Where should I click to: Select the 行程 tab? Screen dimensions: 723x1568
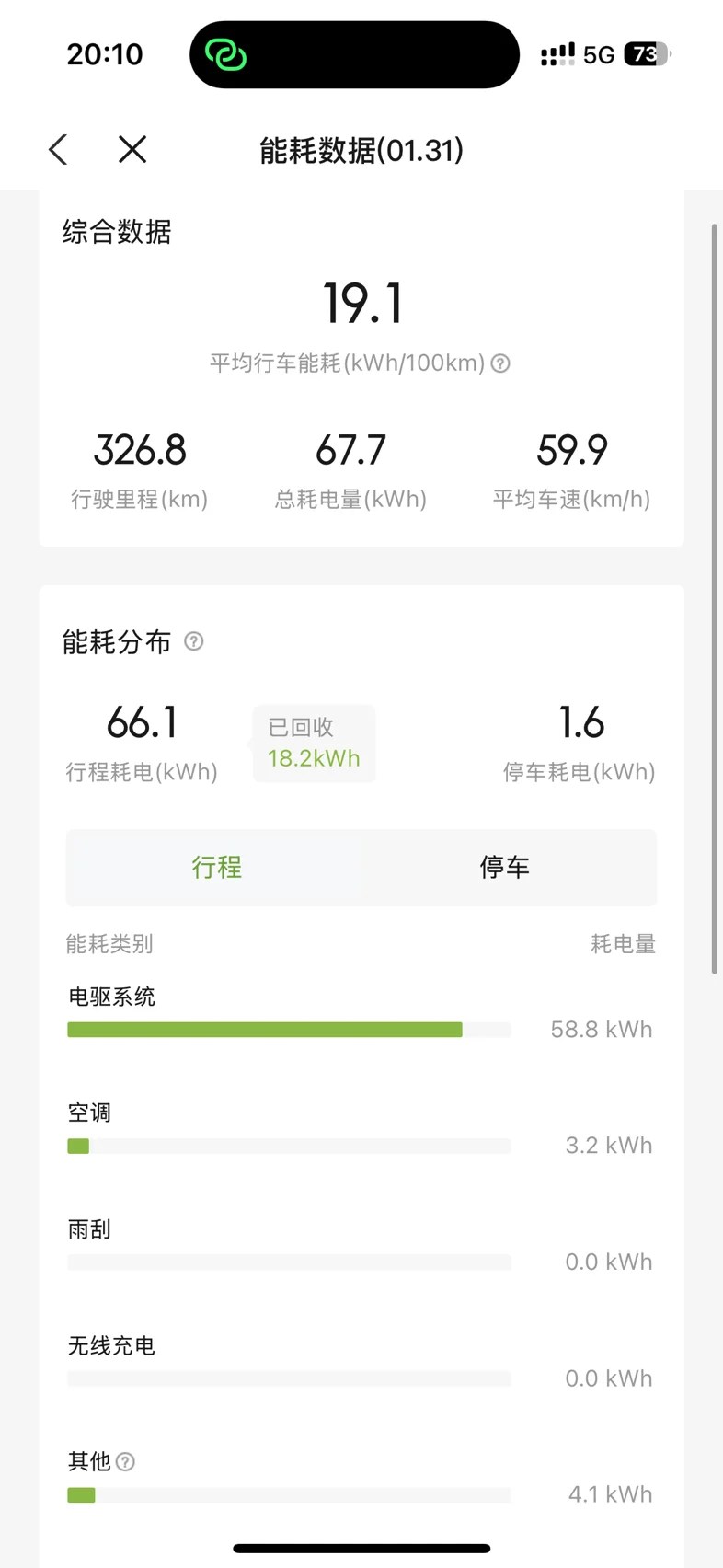point(217,868)
